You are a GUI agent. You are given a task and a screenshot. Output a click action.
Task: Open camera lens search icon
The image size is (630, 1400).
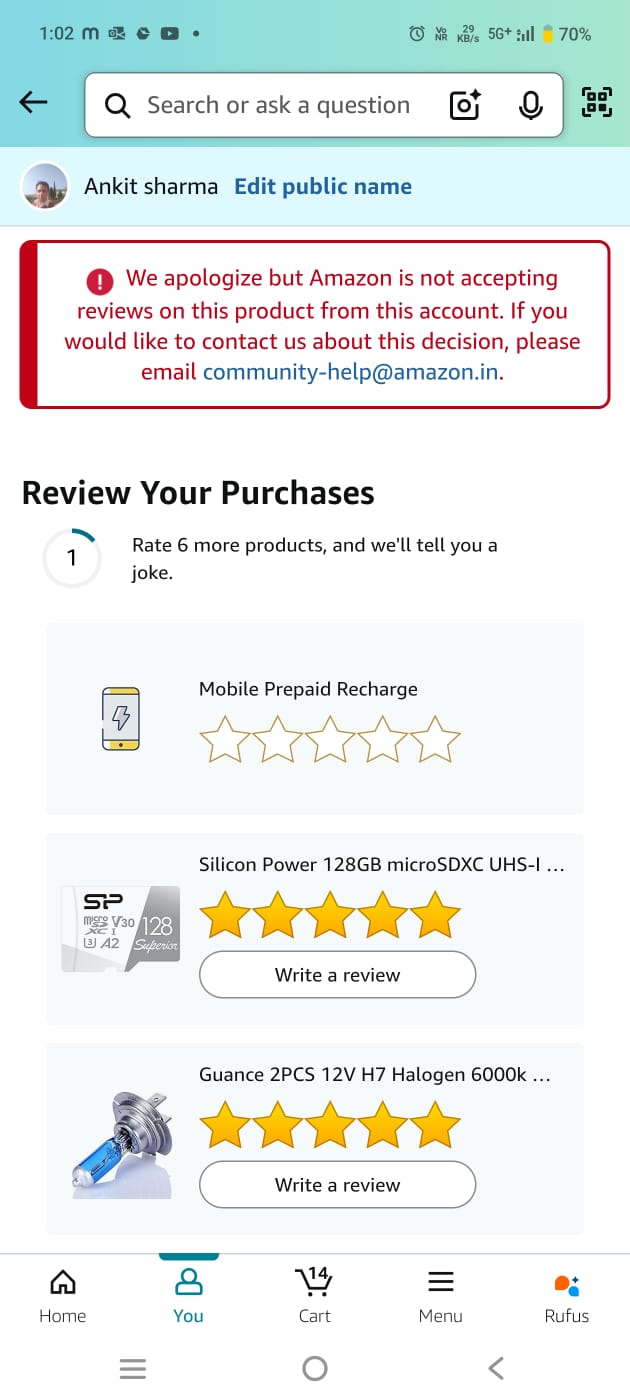pos(465,105)
